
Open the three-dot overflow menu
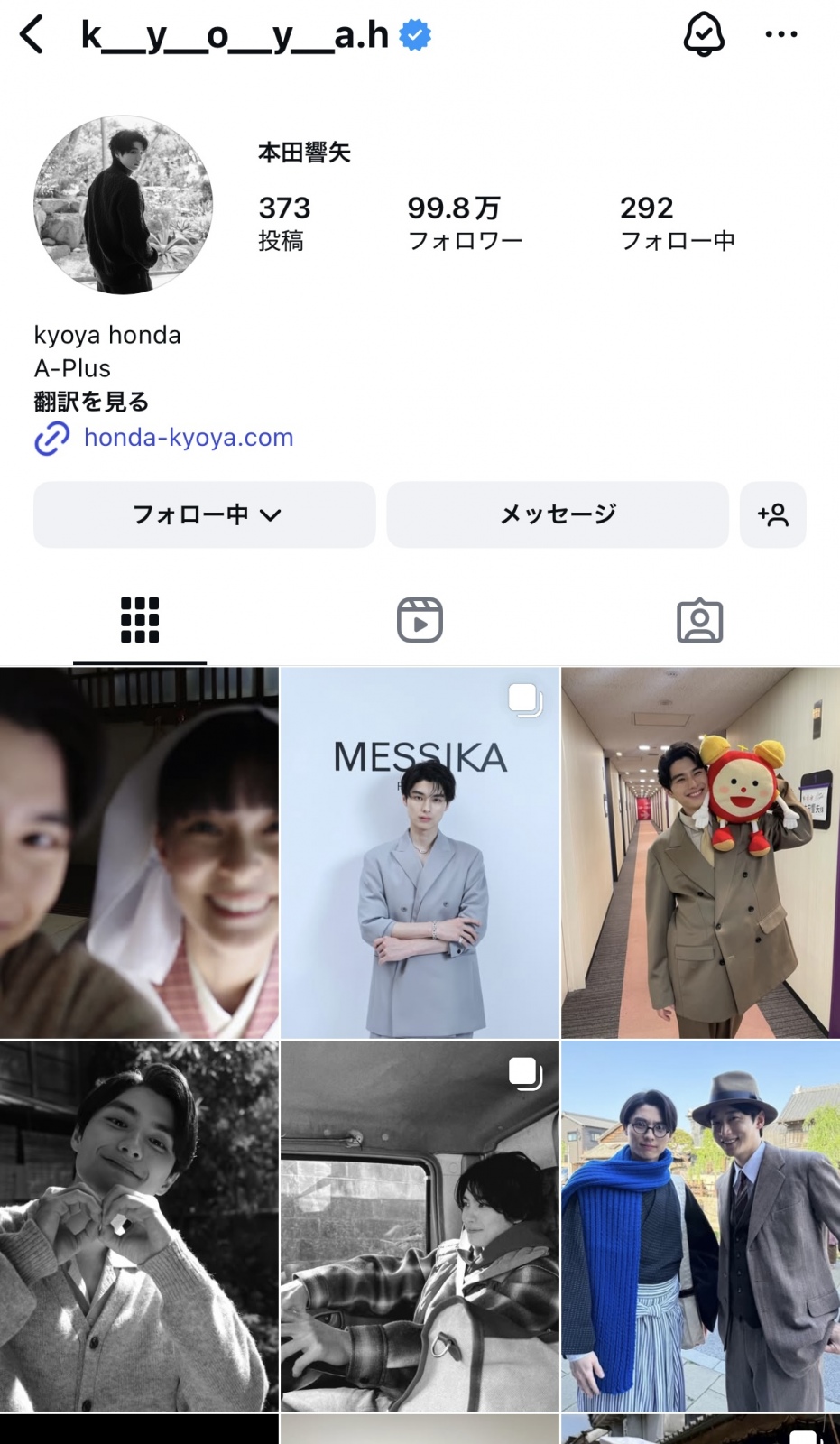(780, 35)
